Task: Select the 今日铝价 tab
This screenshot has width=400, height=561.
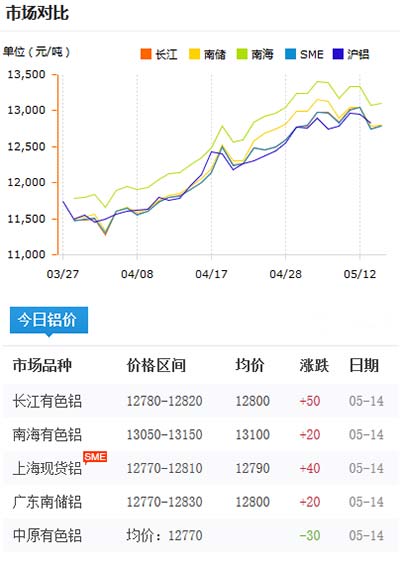Action: coord(49,320)
